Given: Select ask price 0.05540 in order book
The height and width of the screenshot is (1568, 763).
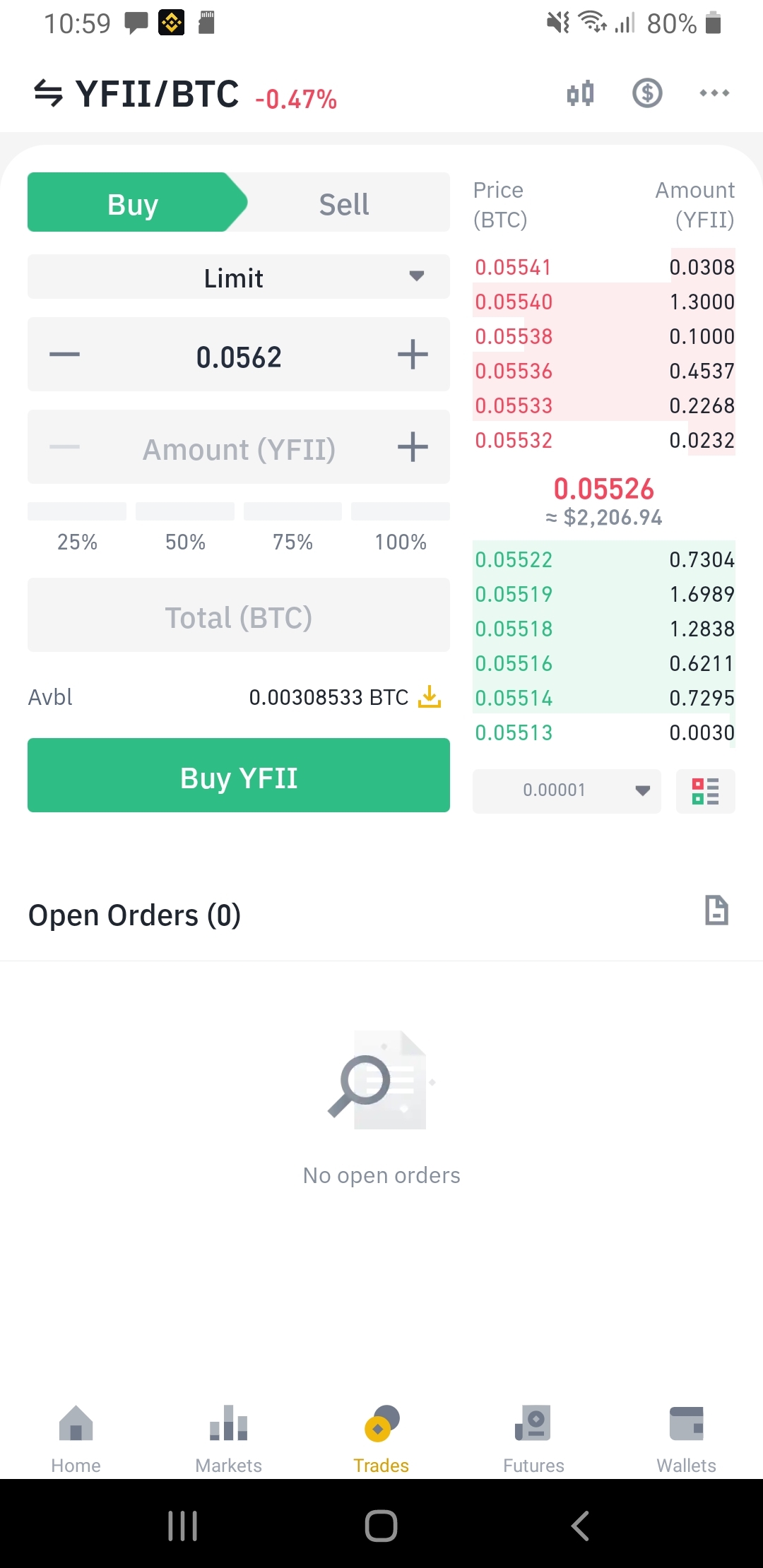Looking at the screenshot, I should [514, 302].
